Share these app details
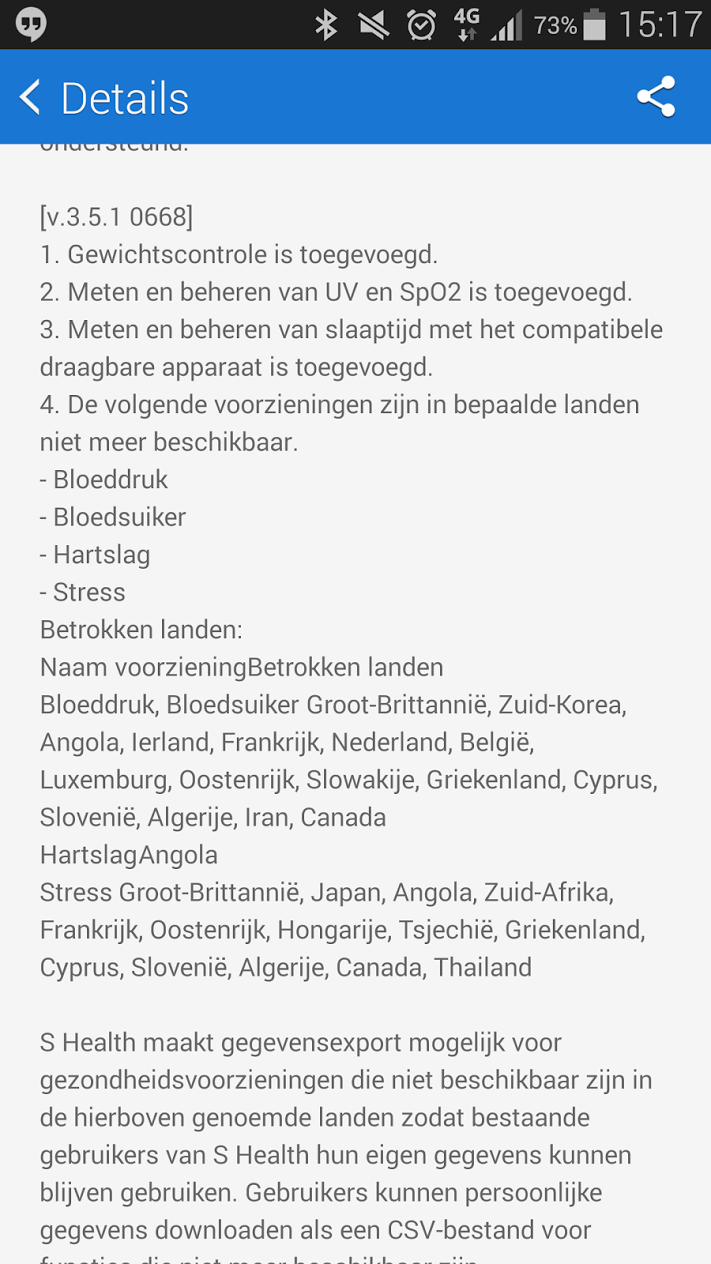This screenshot has height=1264, width=711. tap(656, 98)
